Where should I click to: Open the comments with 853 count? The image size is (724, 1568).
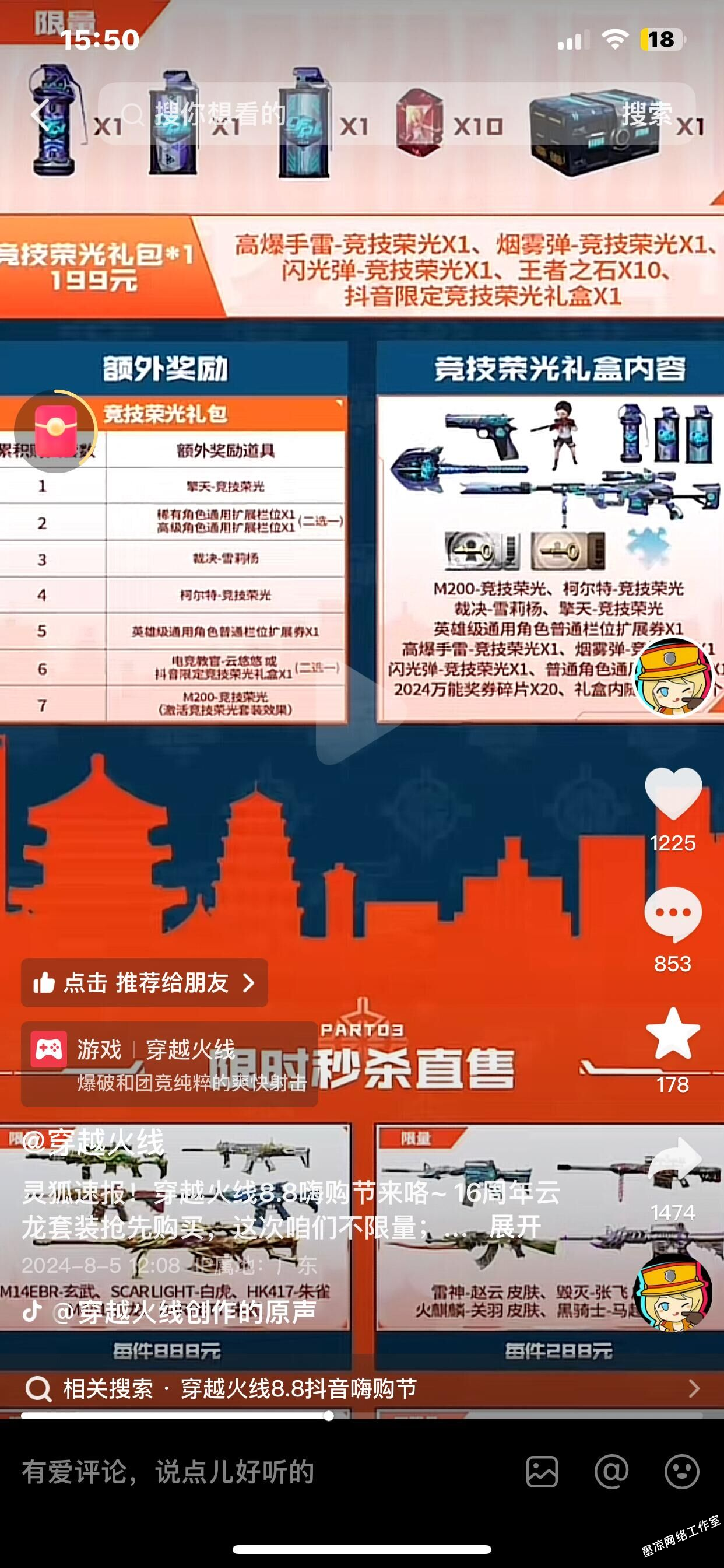672,914
